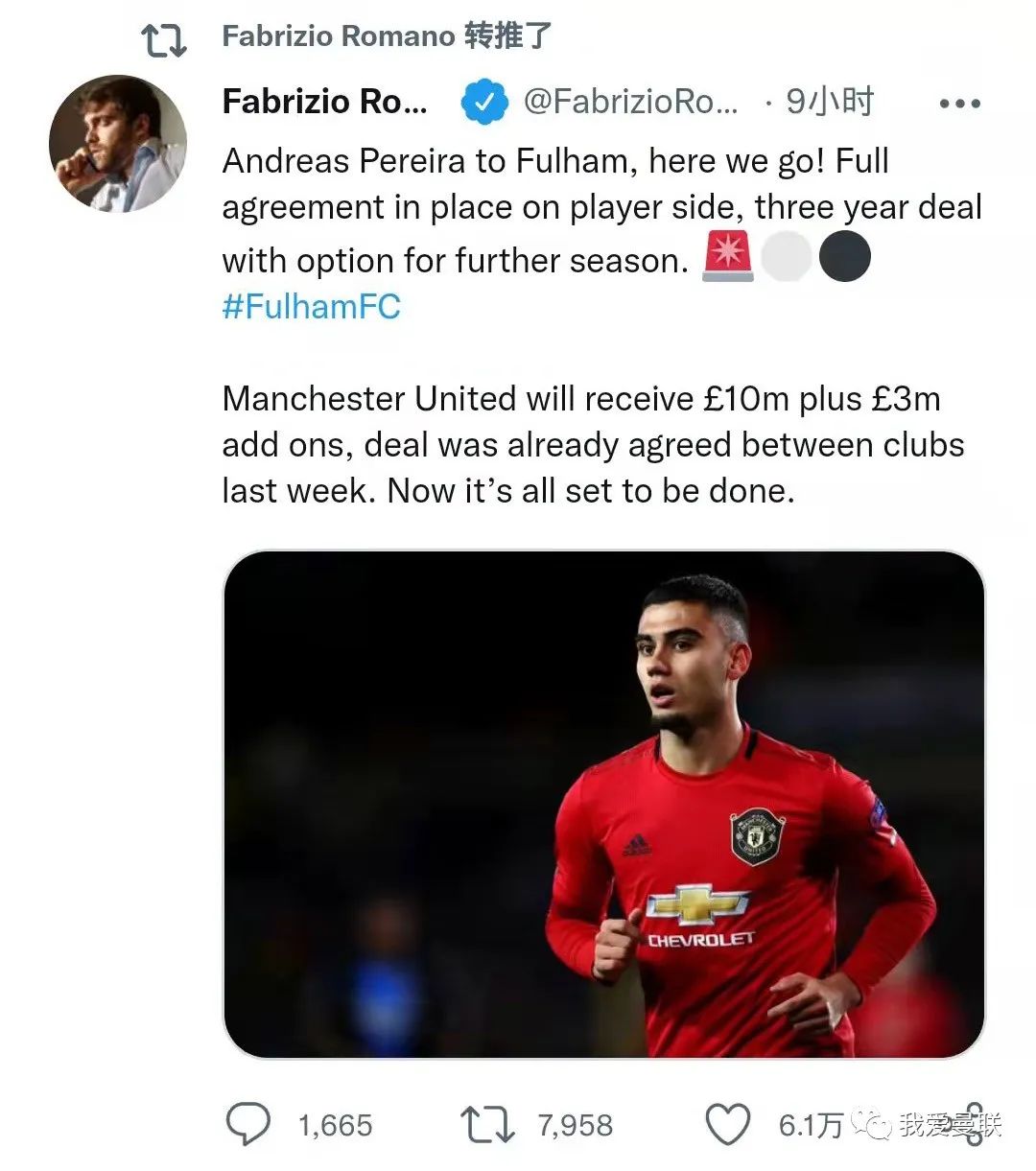Reply to the Andreas Pereira tweet
This screenshot has height=1171, width=1036.
pyautogui.click(x=248, y=1124)
